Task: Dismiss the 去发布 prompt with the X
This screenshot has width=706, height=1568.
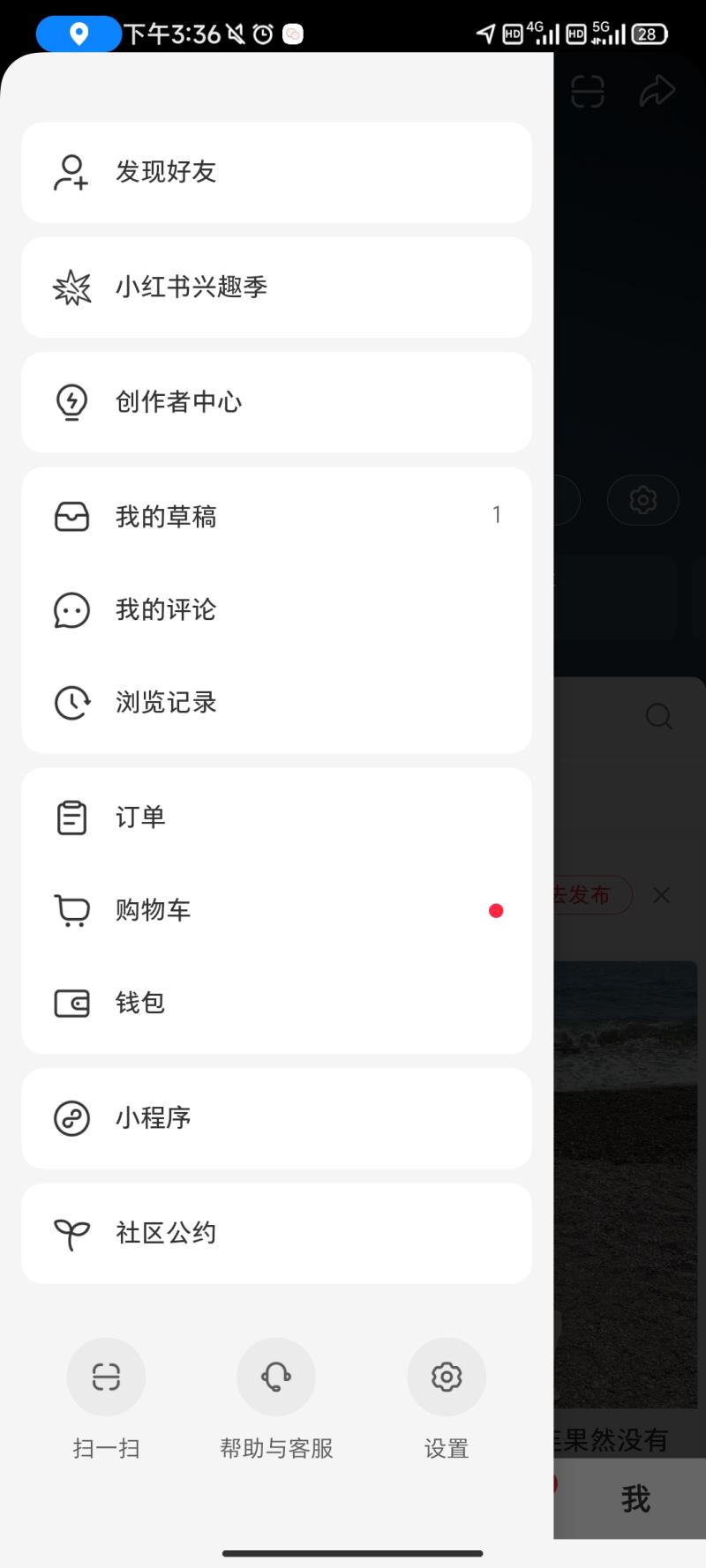Action: 660,894
